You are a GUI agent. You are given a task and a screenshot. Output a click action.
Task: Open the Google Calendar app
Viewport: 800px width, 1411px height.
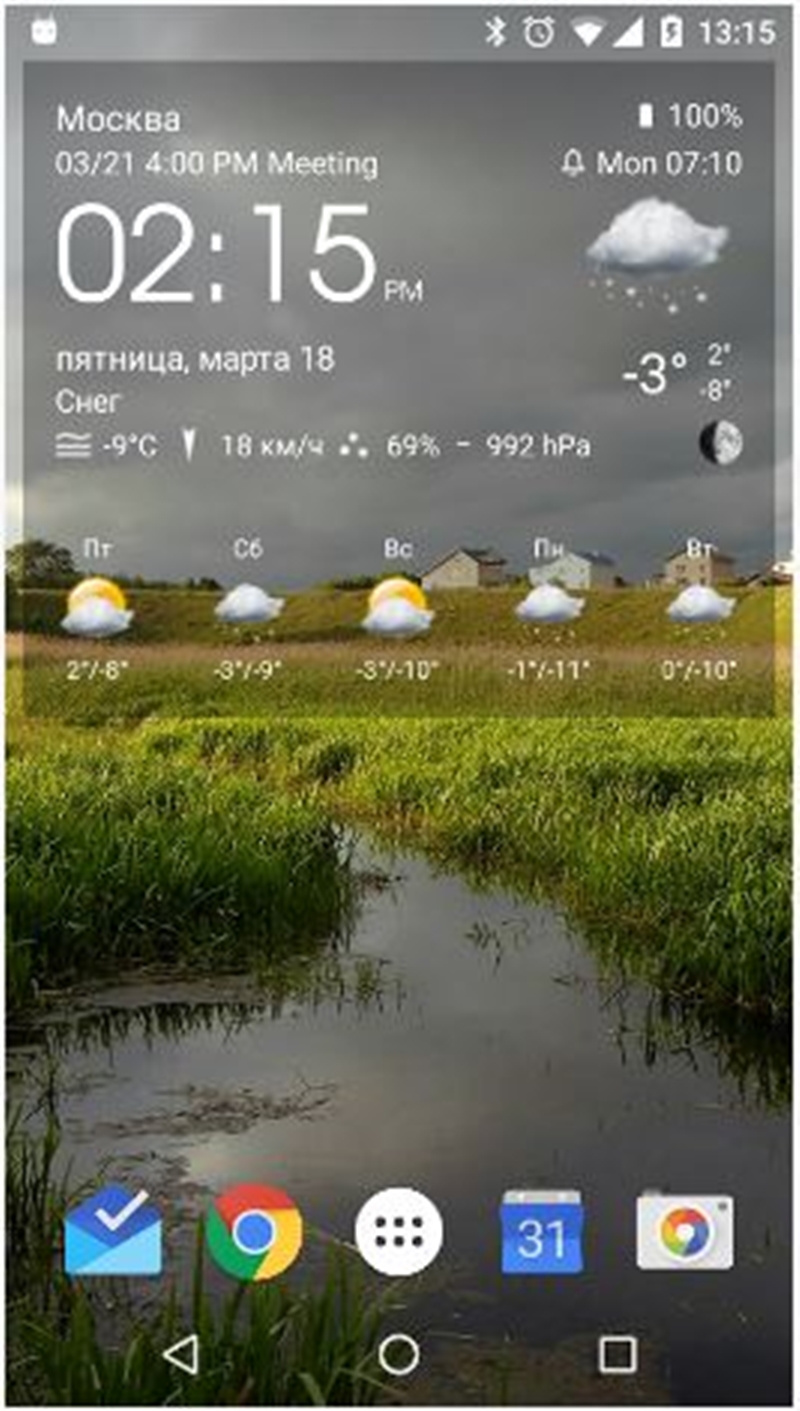pyautogui.click(x=542, y=1232)
